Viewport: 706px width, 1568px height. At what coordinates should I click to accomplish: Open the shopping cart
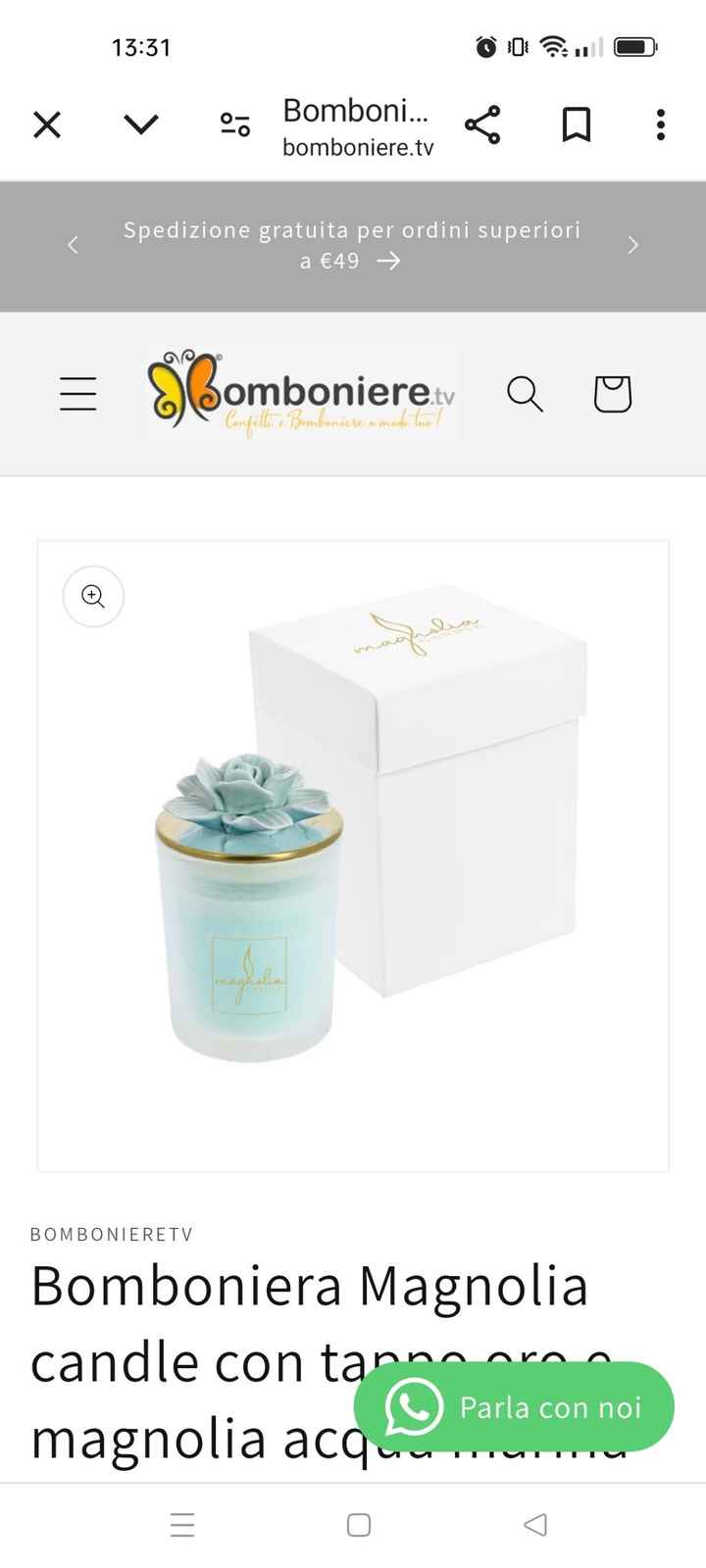coord(612,394)
